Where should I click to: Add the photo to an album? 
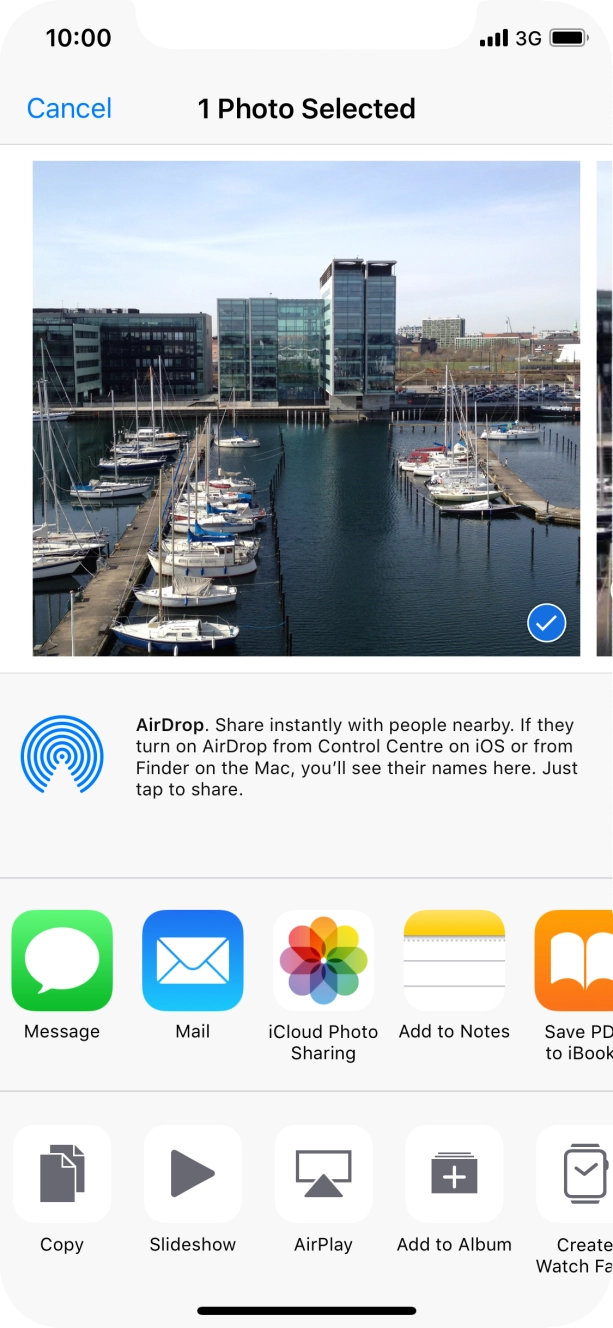click(454, 1174)
